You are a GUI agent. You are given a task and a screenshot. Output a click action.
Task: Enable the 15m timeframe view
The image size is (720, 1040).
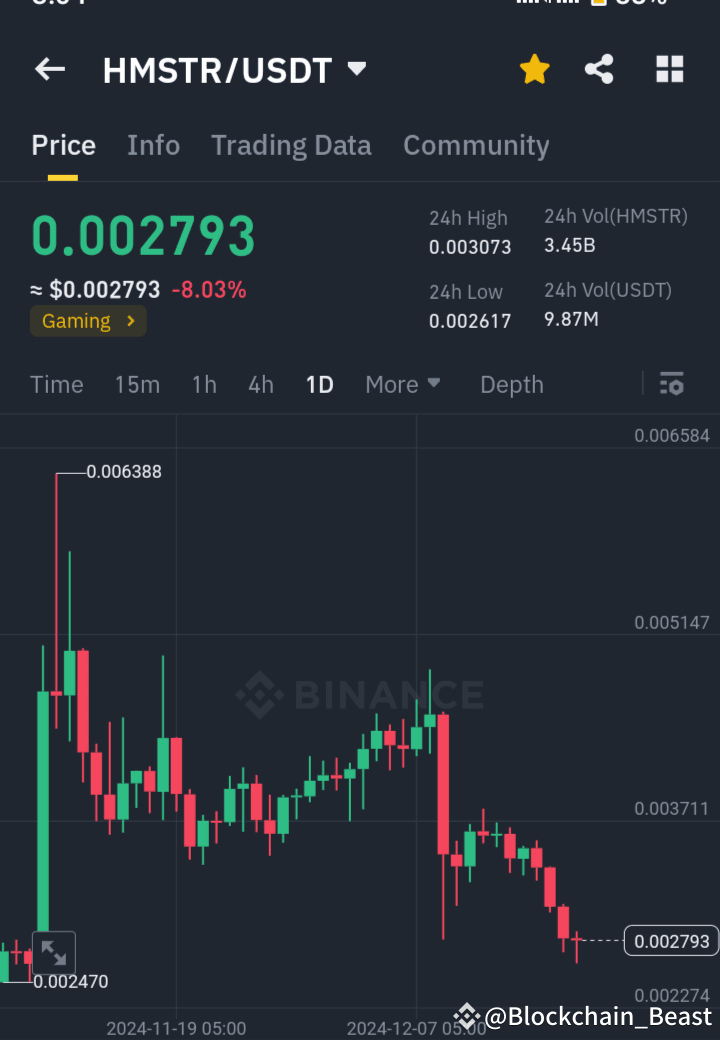137,384
